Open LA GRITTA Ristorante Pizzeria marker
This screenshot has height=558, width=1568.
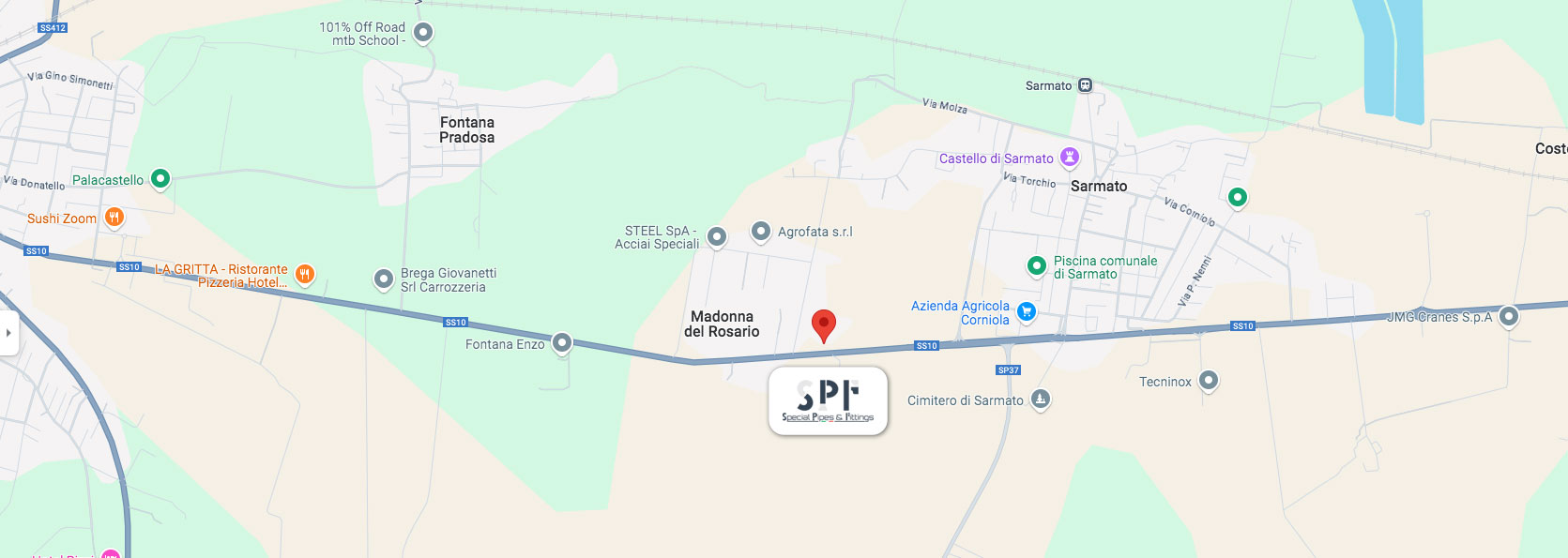pyautogui.click(x=304, y=274)
